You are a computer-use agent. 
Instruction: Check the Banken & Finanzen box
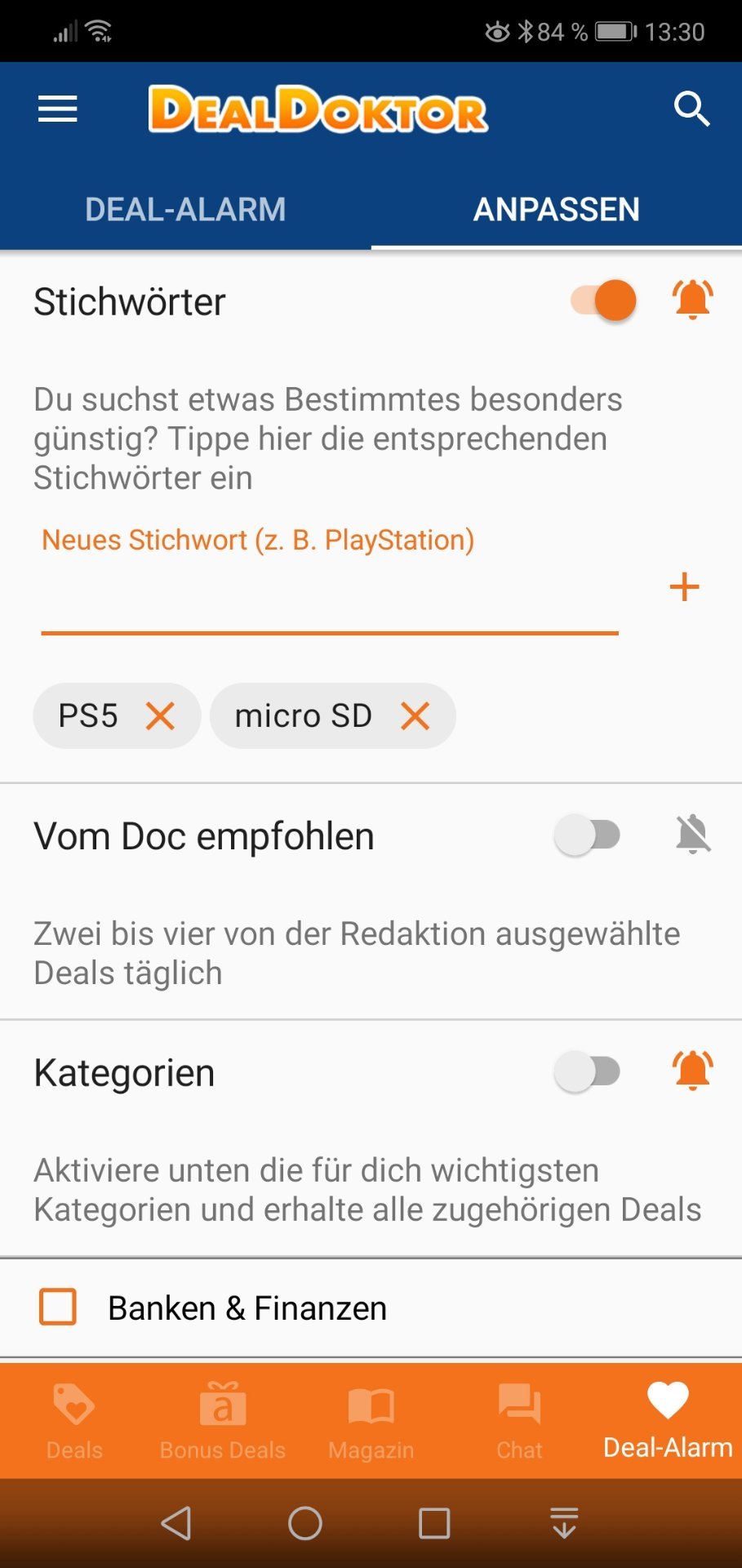[x=58, y=1307]
